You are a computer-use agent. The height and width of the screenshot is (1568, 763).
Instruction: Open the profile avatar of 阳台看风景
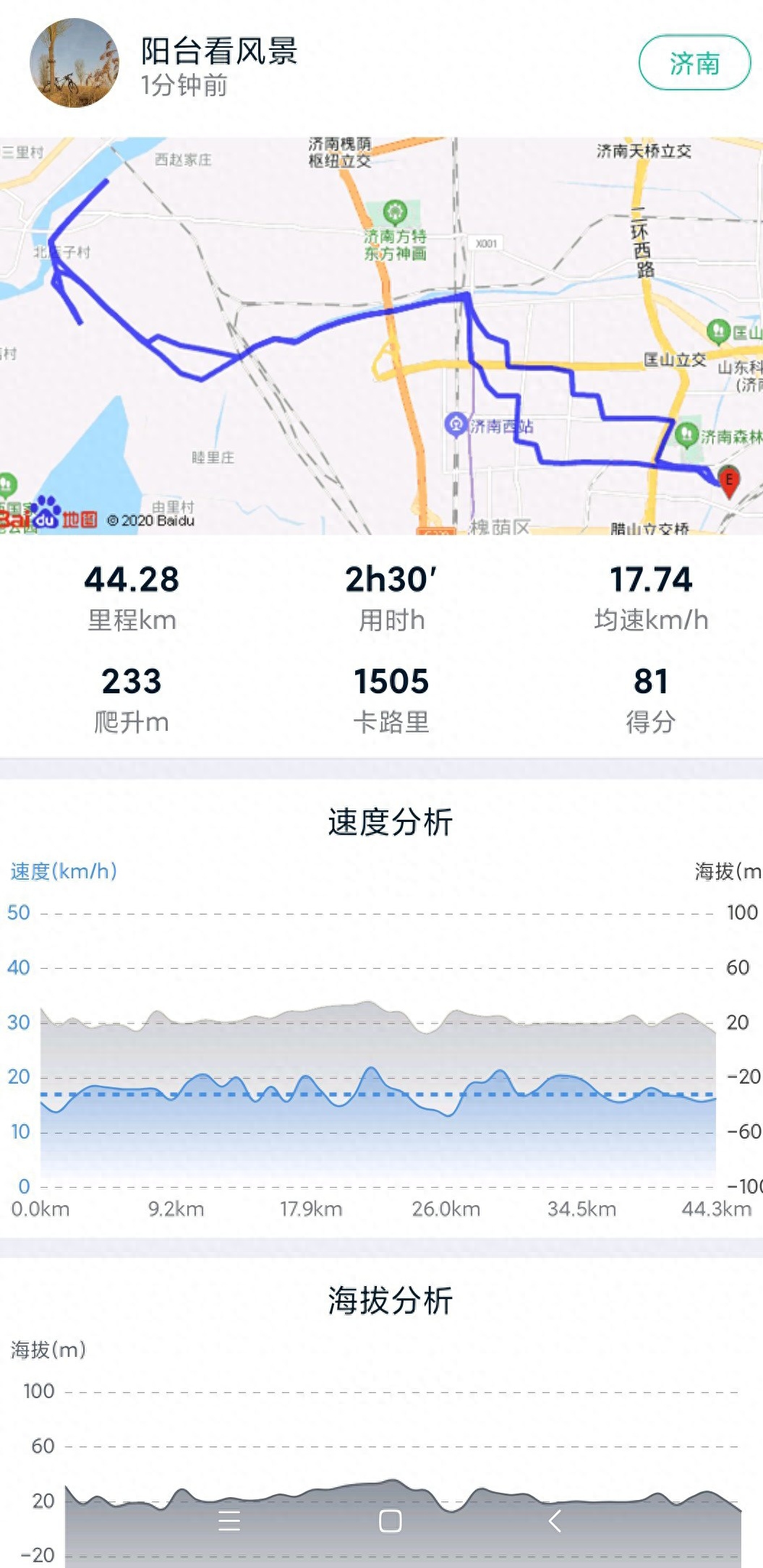[74, 64]
